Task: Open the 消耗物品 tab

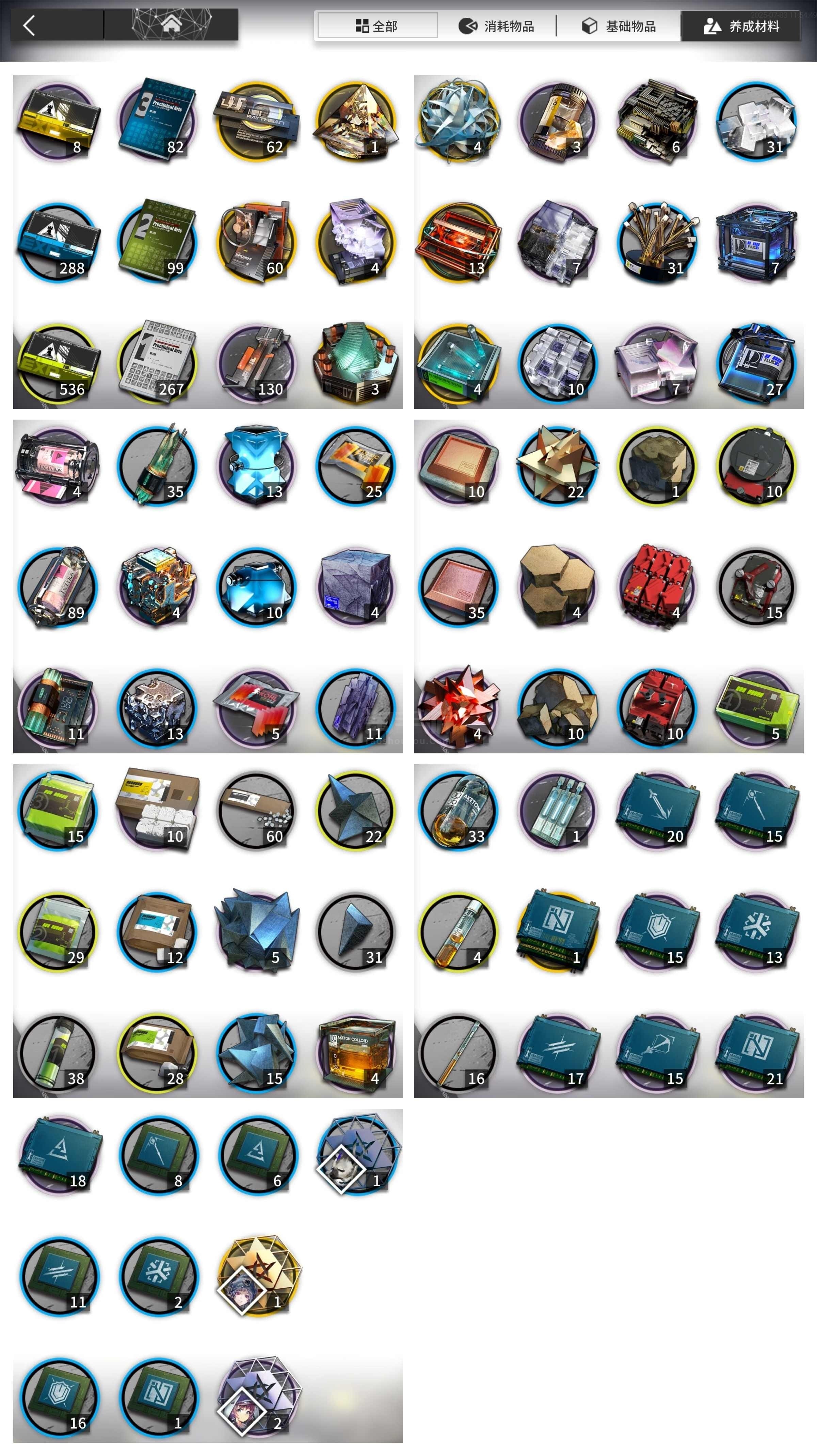Action: click(x=497, y=26)
